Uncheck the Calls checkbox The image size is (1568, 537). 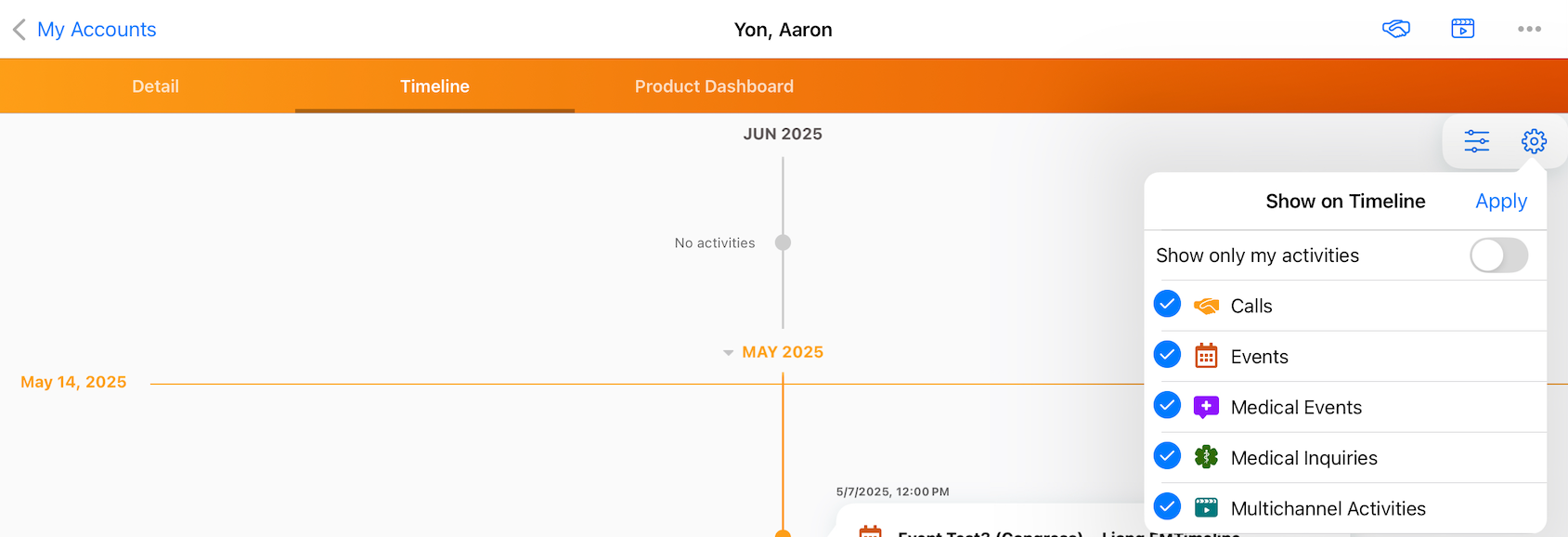[x=1167, y=305]
